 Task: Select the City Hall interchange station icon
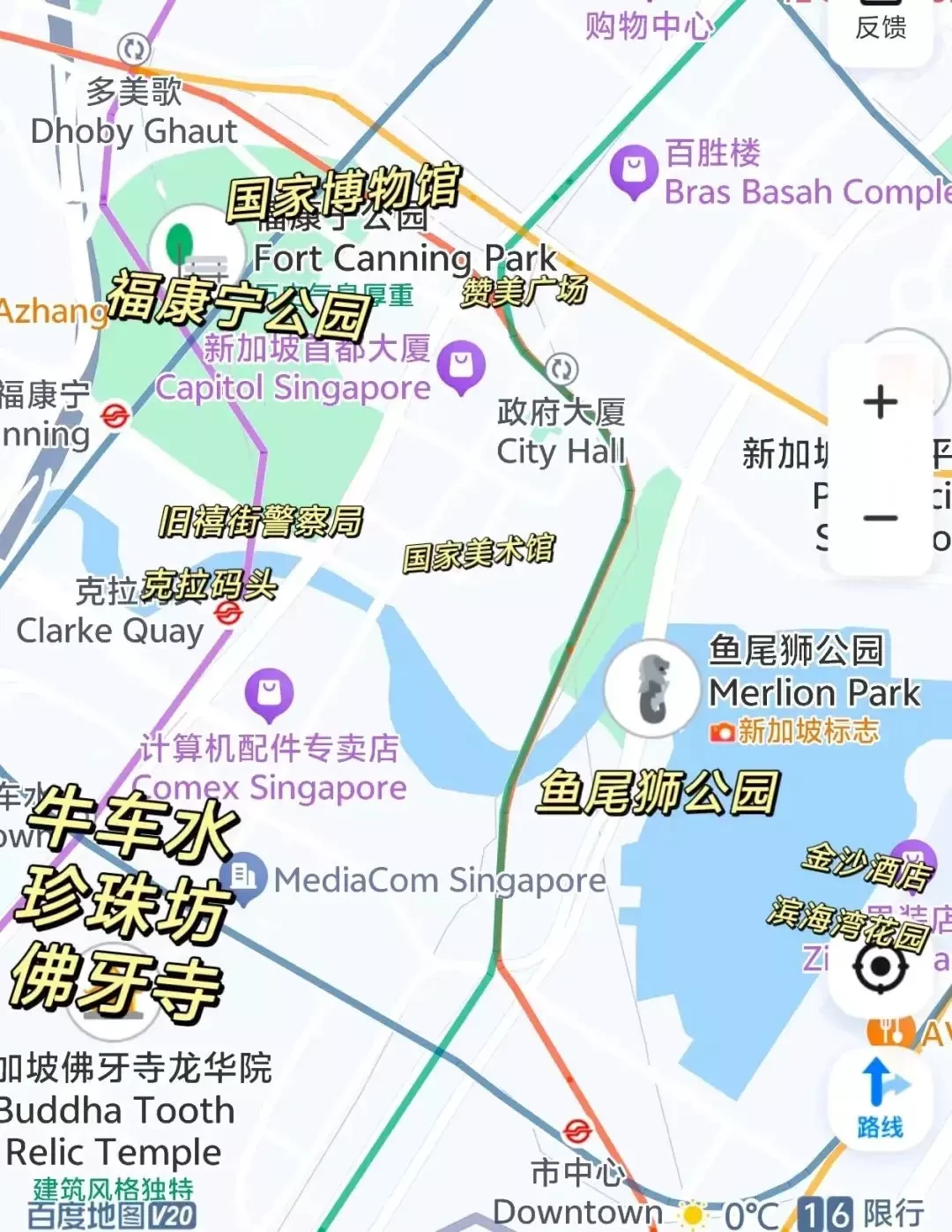(562, 369)
